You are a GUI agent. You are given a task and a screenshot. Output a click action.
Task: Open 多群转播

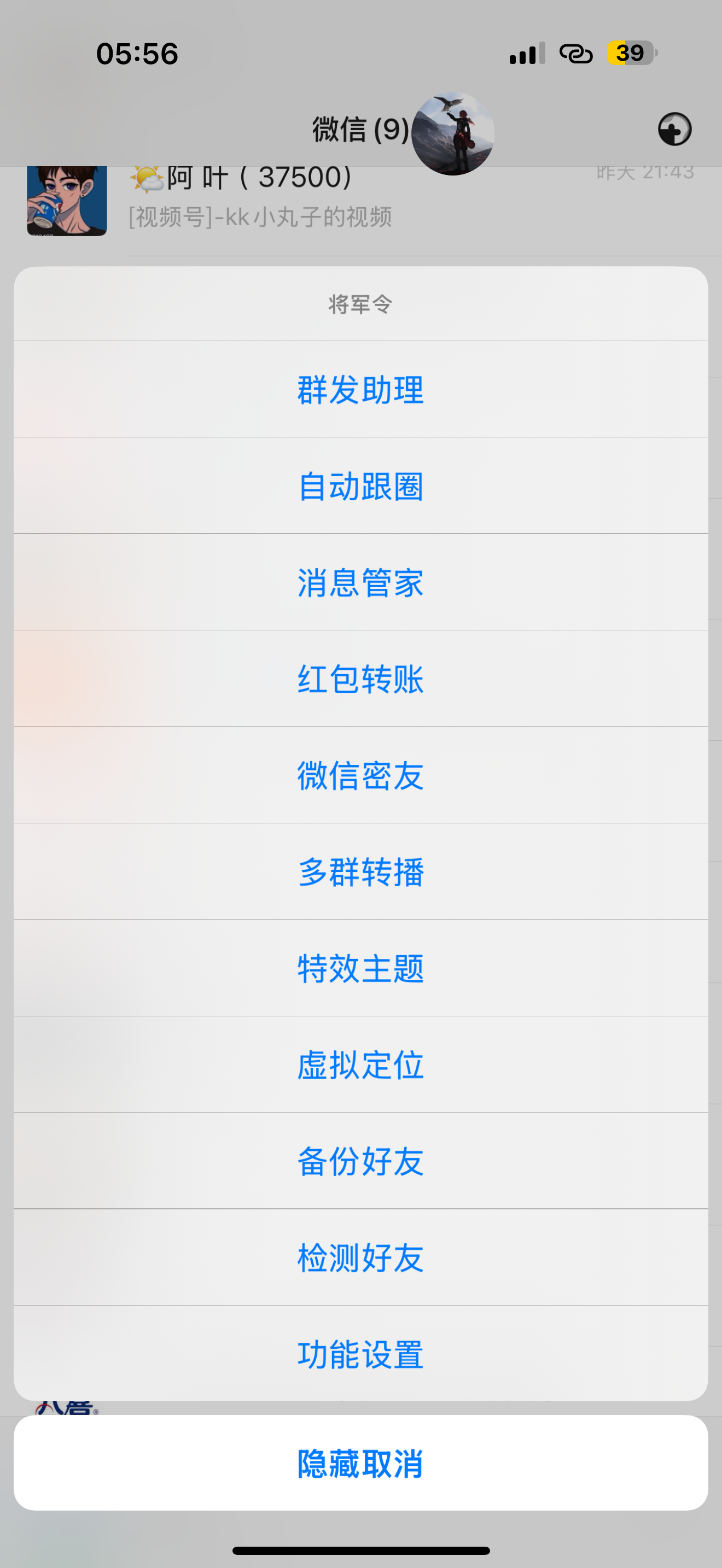(361, 872)
